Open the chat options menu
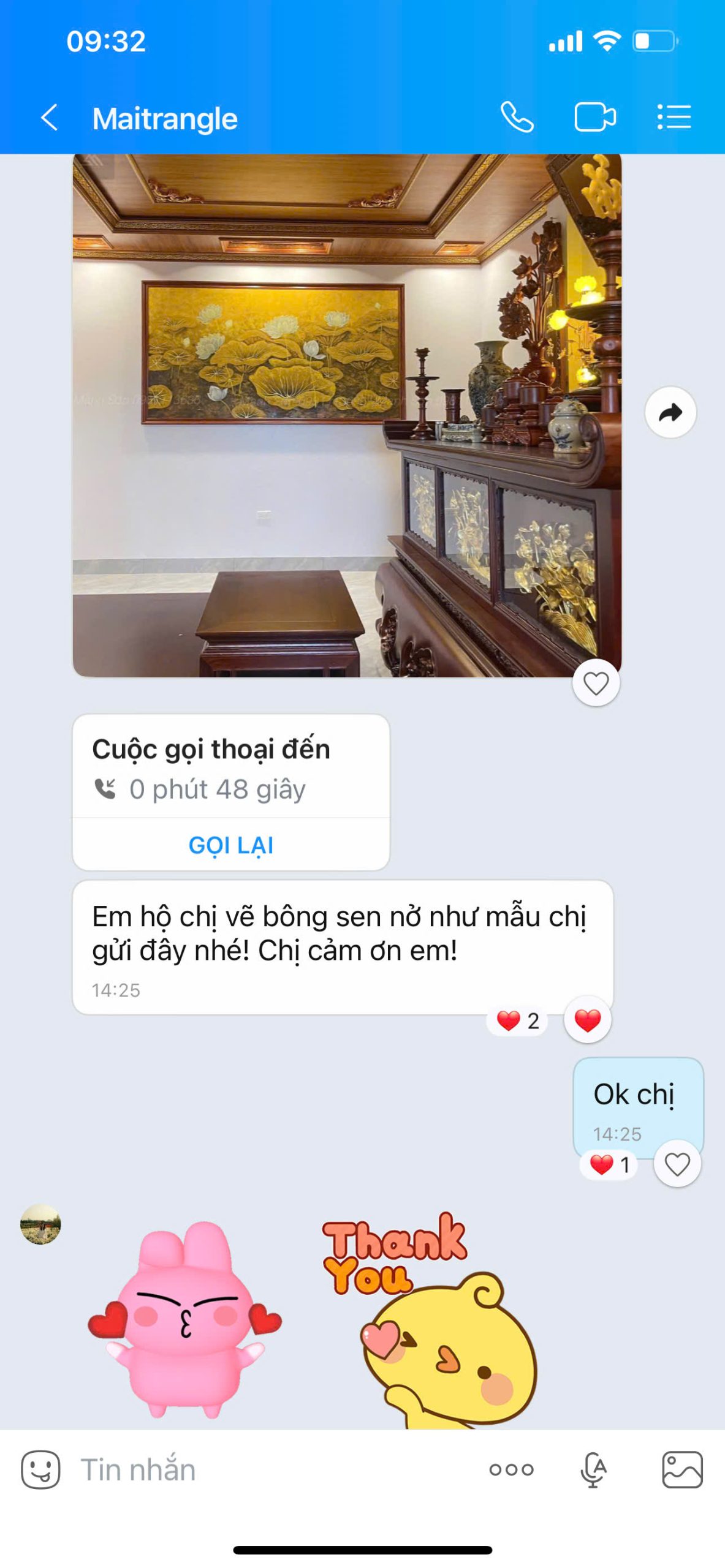The width and height of the screenshot is (725, 1568). coord(674,118)
